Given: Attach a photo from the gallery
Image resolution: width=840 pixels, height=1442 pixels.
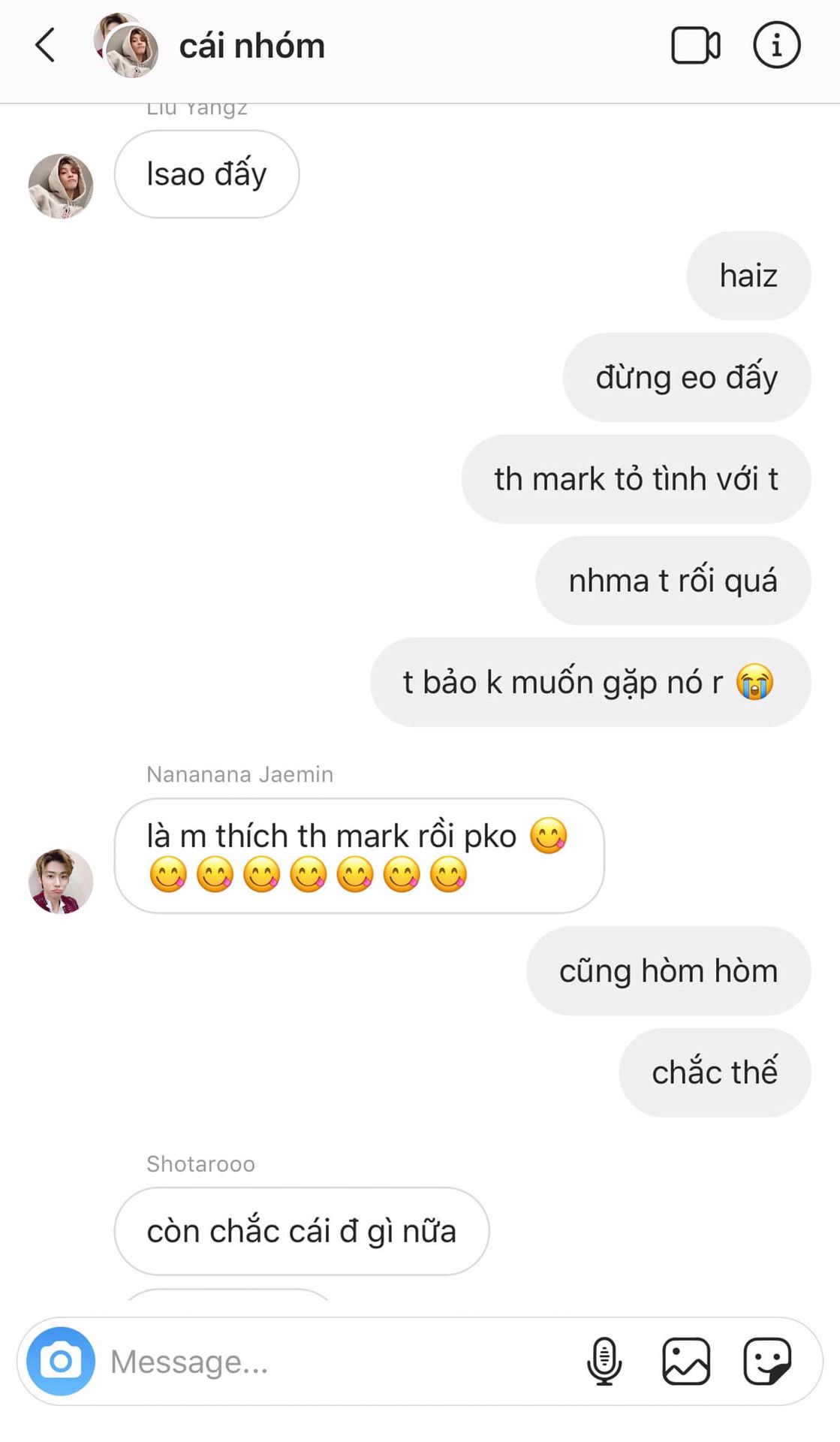Looking at the screenshot, I should click(686, 1361).
